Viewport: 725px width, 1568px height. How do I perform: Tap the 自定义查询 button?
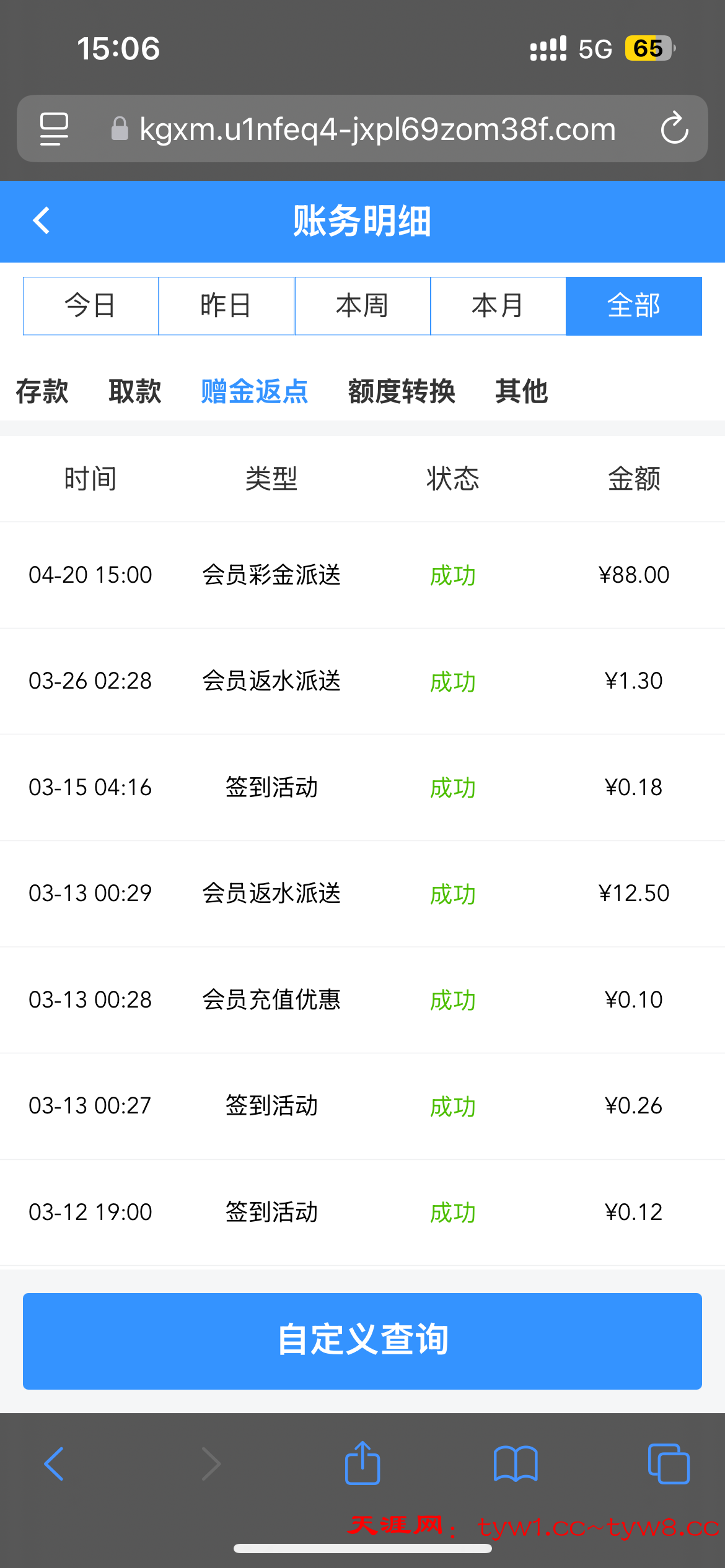click(362, 1341)
